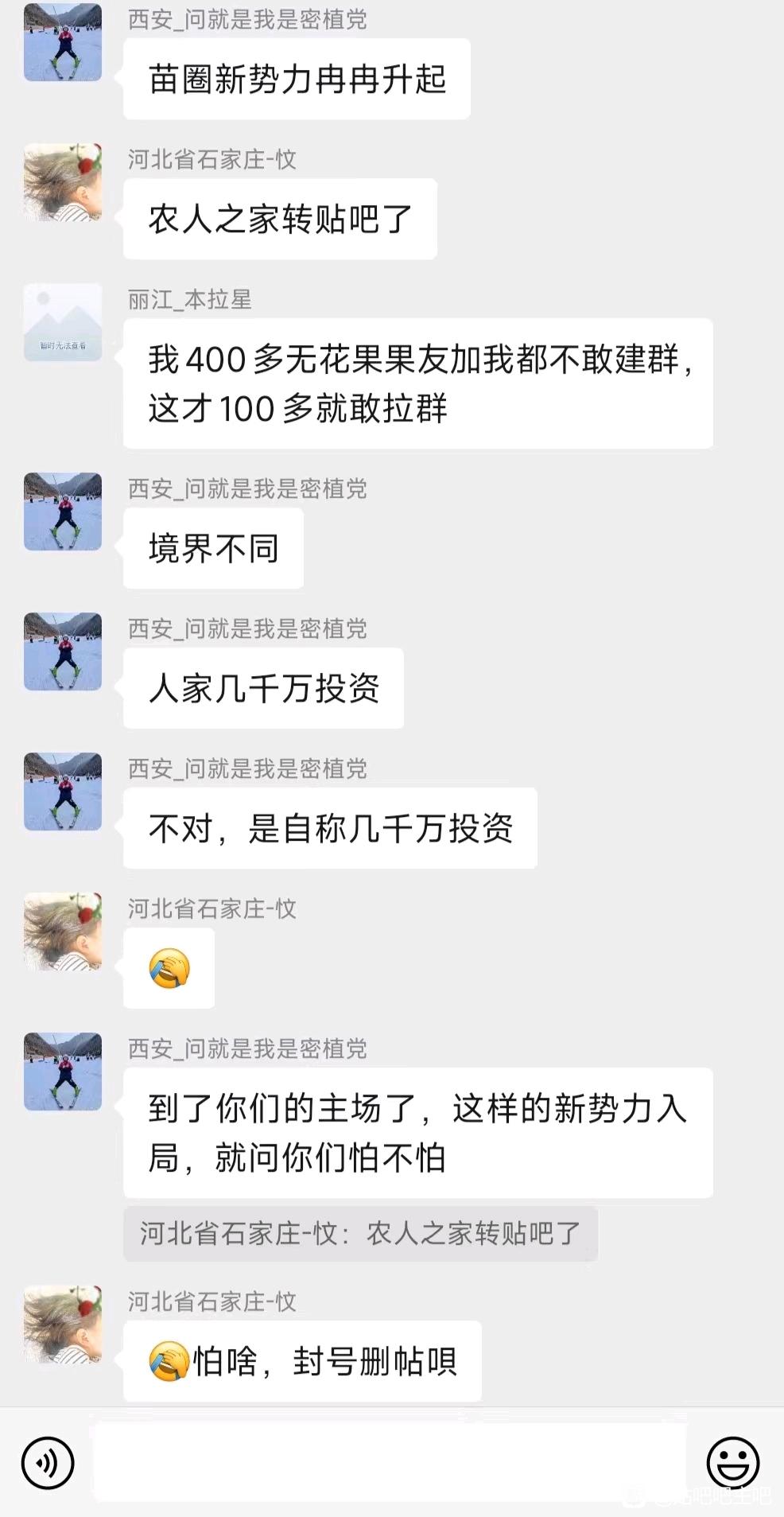The image size is (784, 1517).
Task: View avatar of sender of 境界不同
Action: [x=63, y=512]
